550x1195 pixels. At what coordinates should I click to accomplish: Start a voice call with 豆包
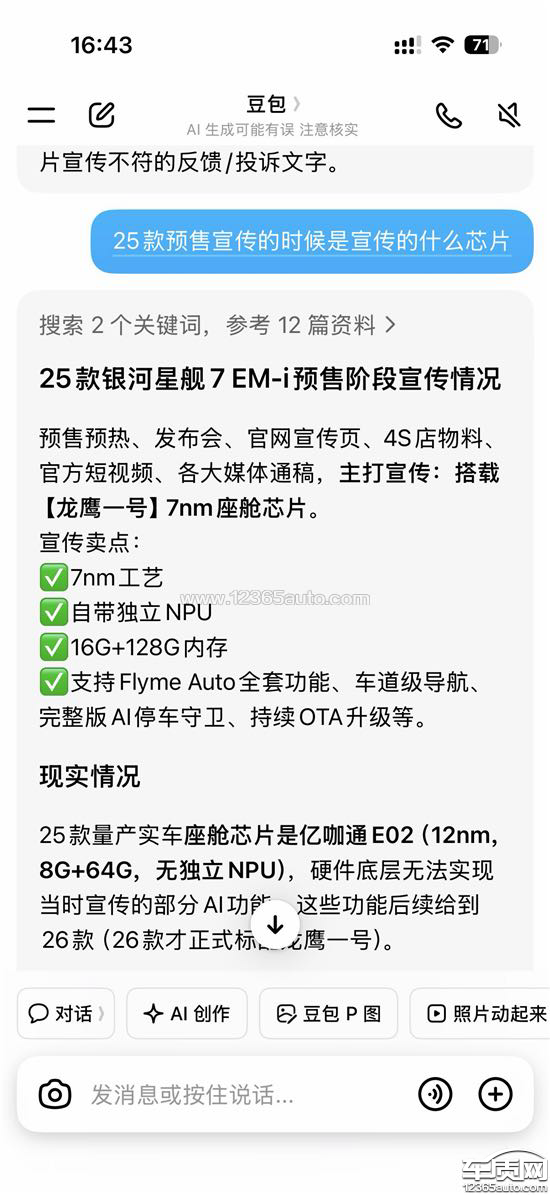click(449, 116)
